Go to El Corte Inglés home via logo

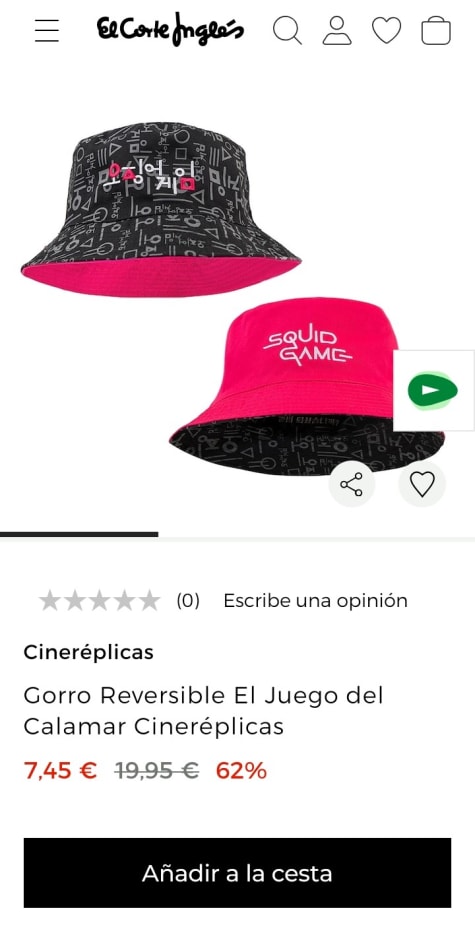click(170, 30)
